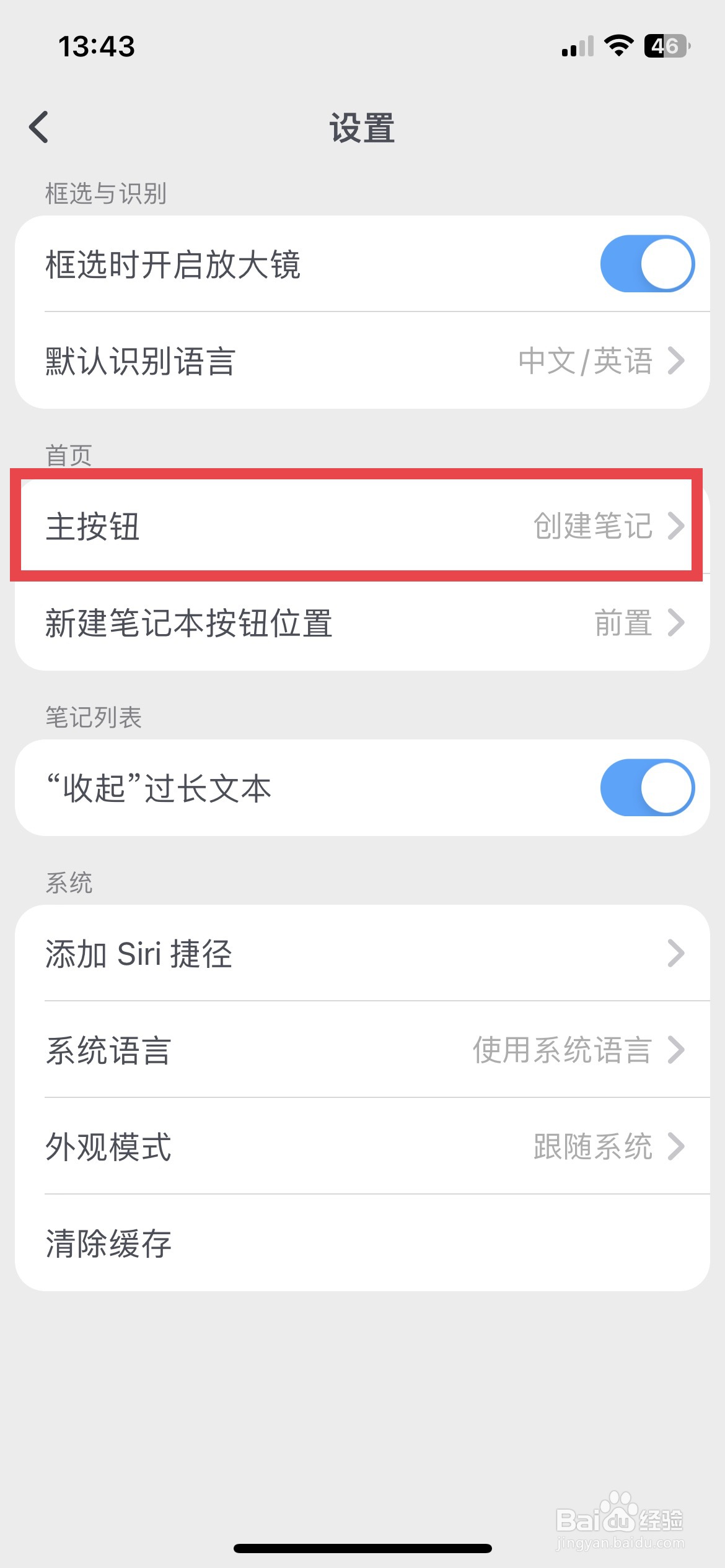Click the cellular signal bars icon
This screenshot has width=725, height=1568.
(x=579, y=46)
